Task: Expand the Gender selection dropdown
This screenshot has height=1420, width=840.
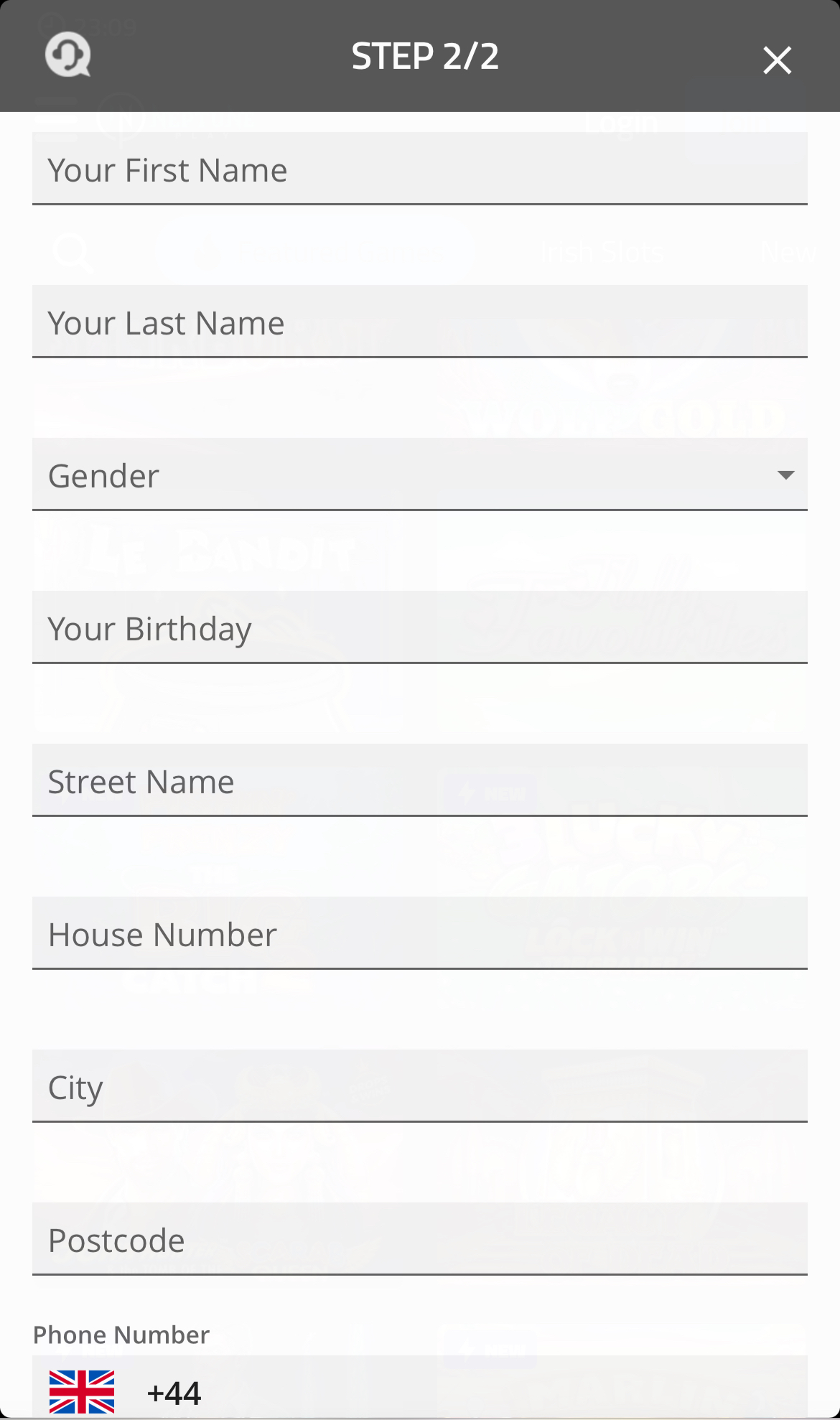Action: [x=420, y=474]
